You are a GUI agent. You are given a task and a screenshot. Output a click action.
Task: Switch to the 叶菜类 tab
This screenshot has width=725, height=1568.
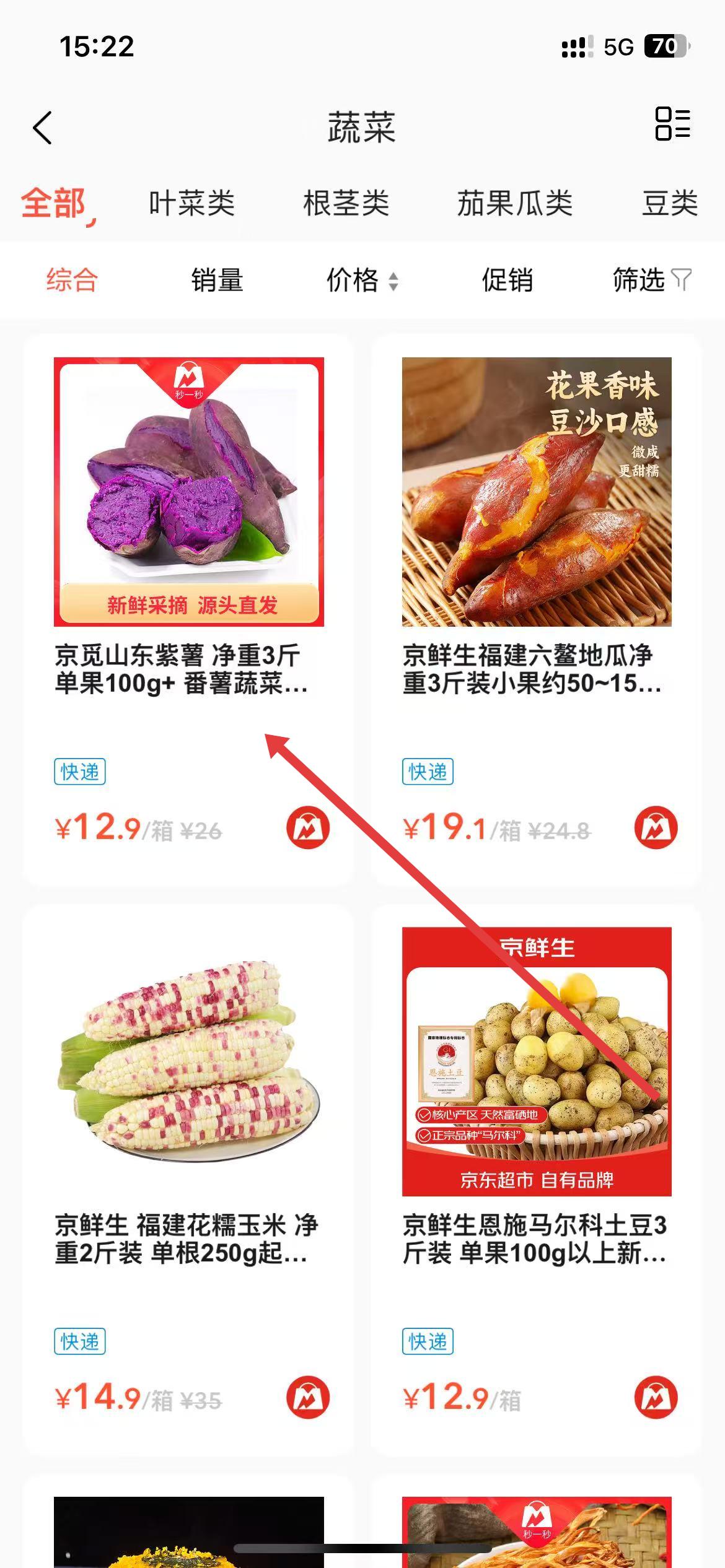tap(191, 203)
